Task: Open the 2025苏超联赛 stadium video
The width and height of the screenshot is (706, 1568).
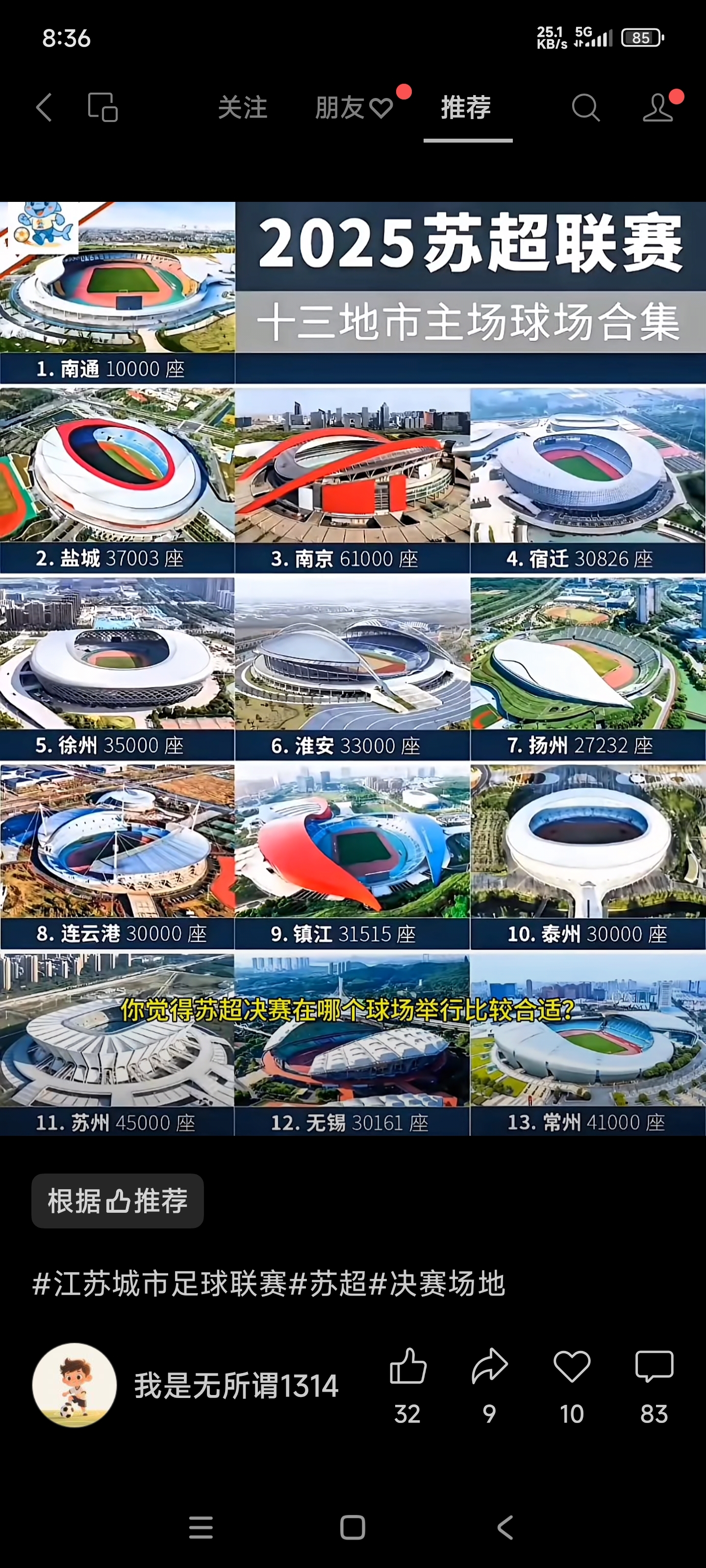Action: (x=353, y=668)
